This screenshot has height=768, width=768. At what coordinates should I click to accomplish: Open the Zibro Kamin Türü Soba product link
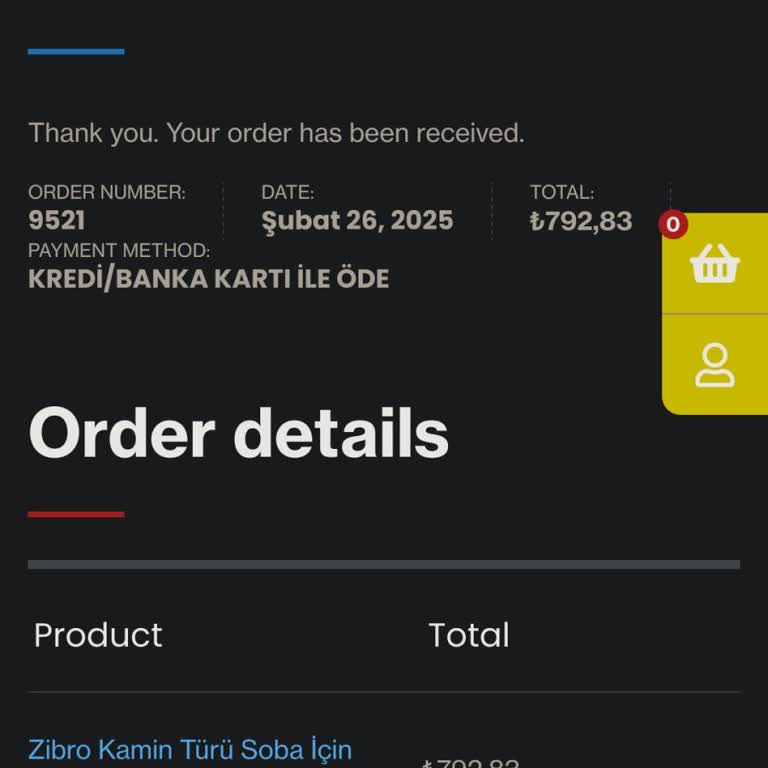[x=190, y=749]
